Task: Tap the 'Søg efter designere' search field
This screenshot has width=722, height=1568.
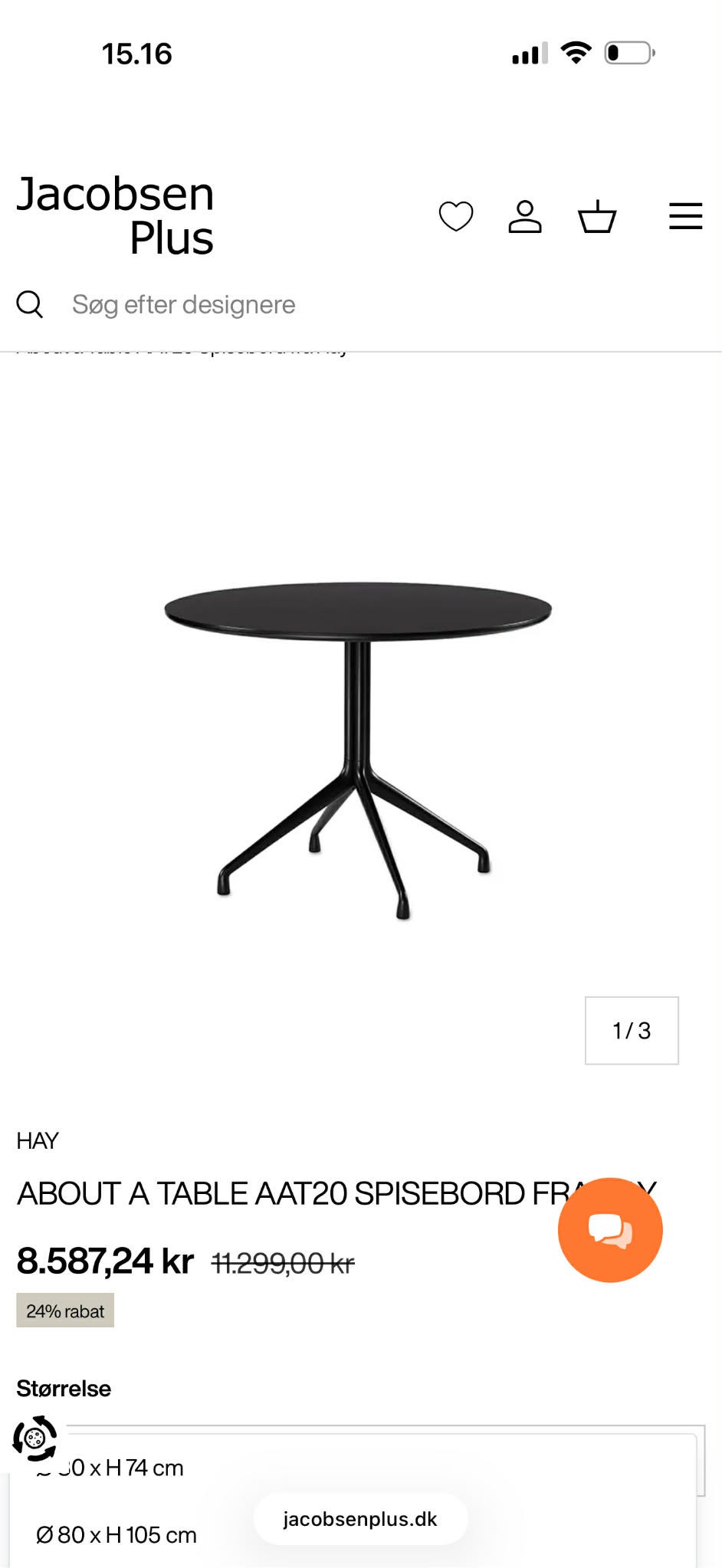Action: click(x=184, y=304)
